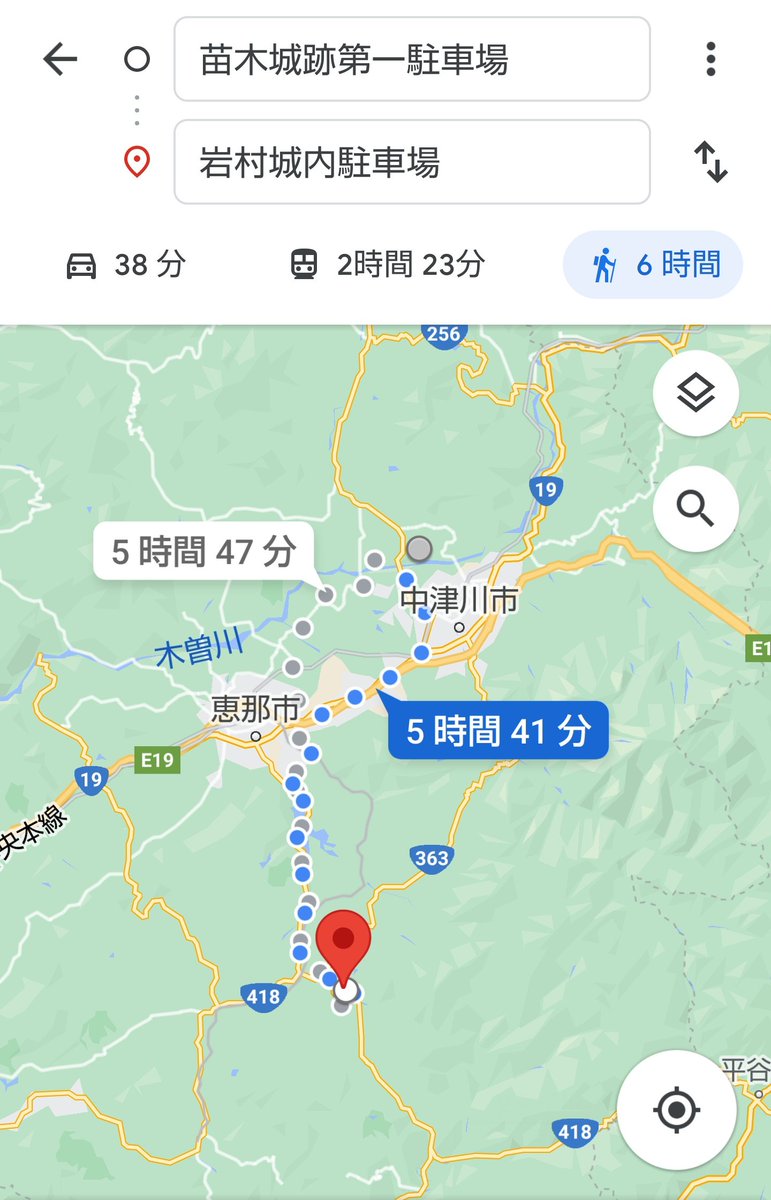771x1200 pixels.
Task: Swap start and destination
Action: (711, 162)
